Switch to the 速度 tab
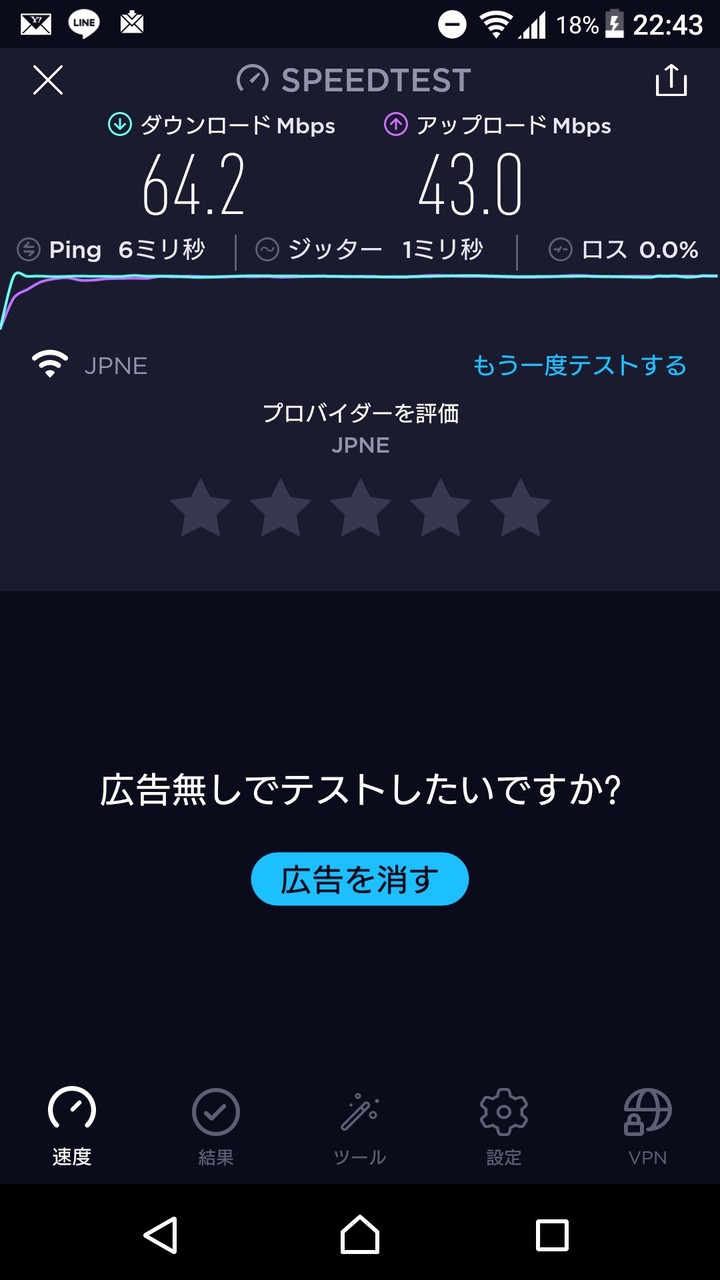Image resolution: width=720 pixels, height=1280 pixels. pos(72,1127)
